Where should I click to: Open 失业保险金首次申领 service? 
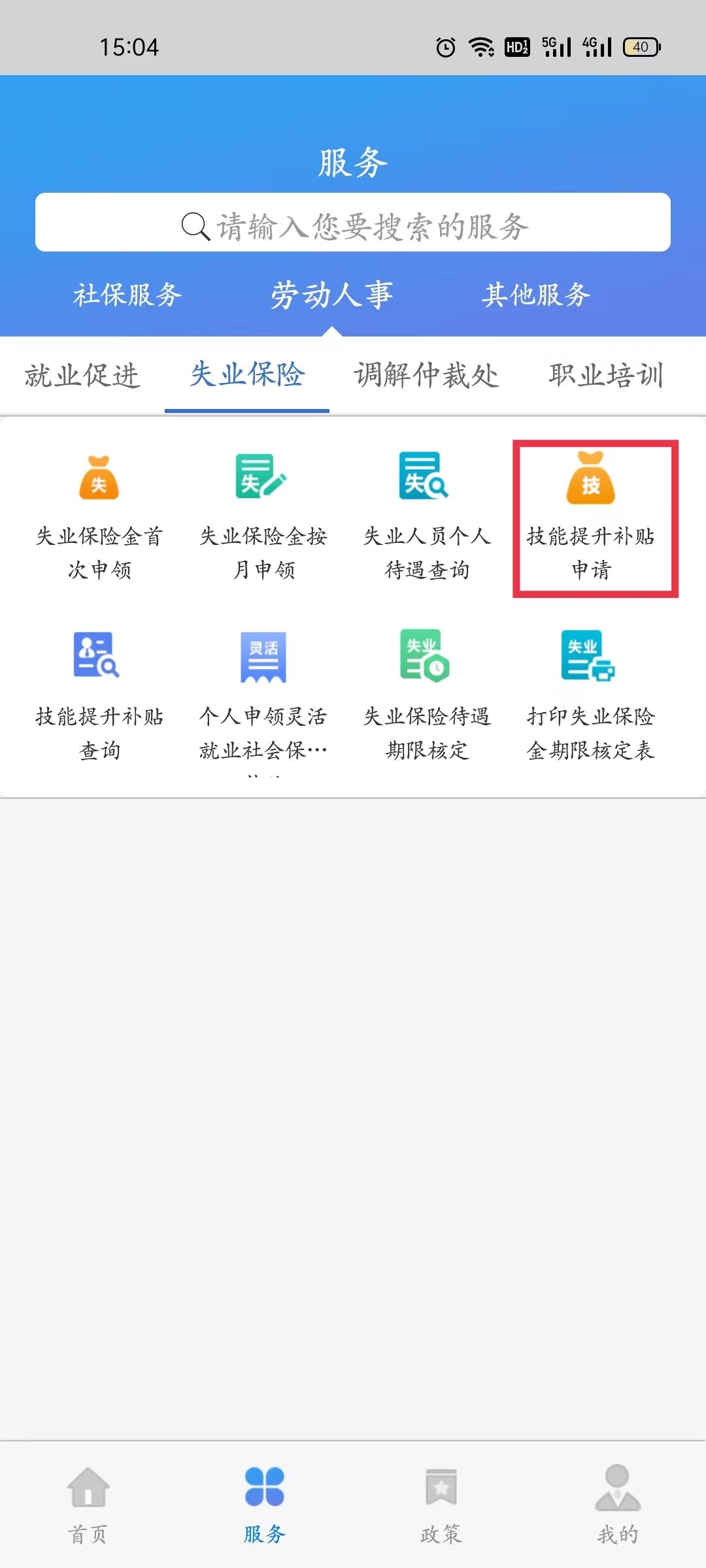[99, 516]
